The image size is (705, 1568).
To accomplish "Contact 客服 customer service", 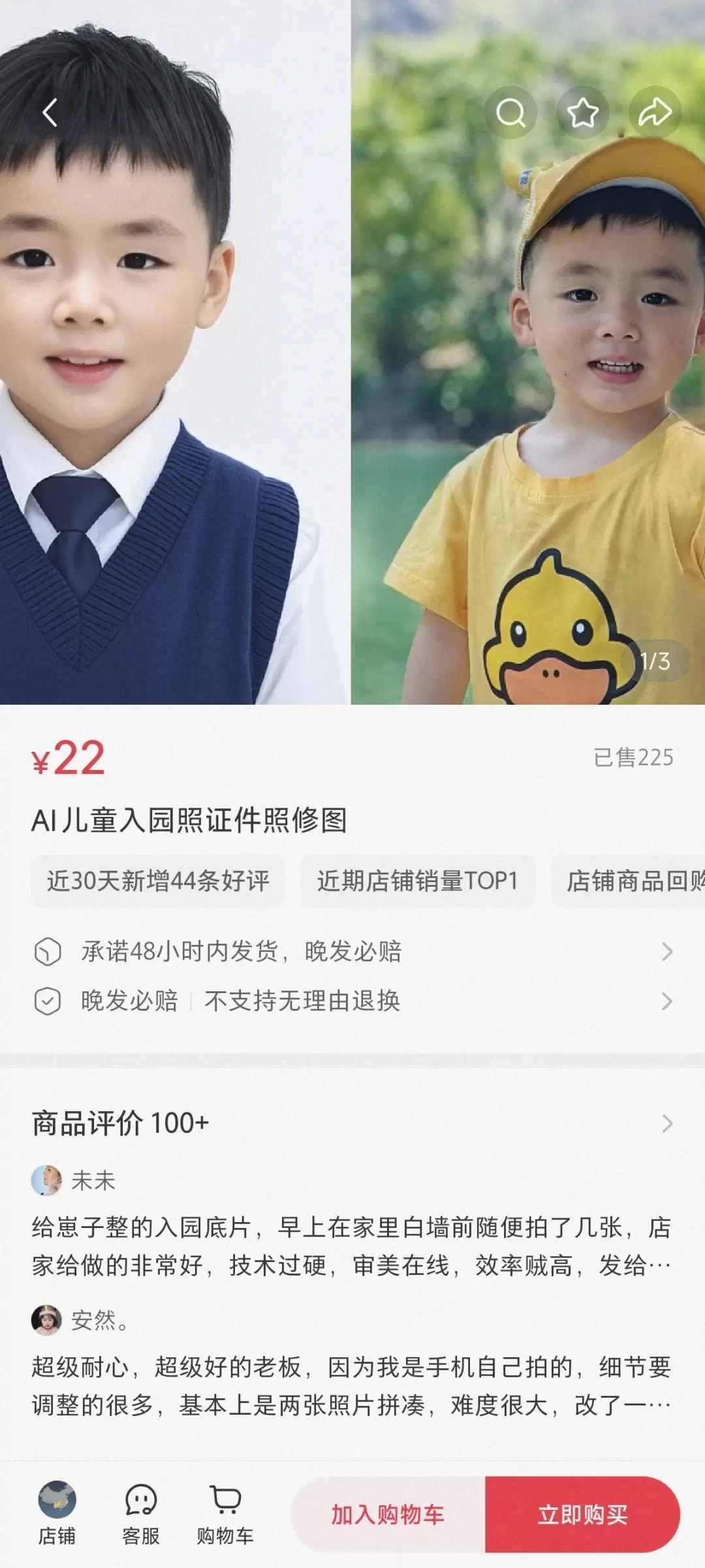I will 141,1514.
